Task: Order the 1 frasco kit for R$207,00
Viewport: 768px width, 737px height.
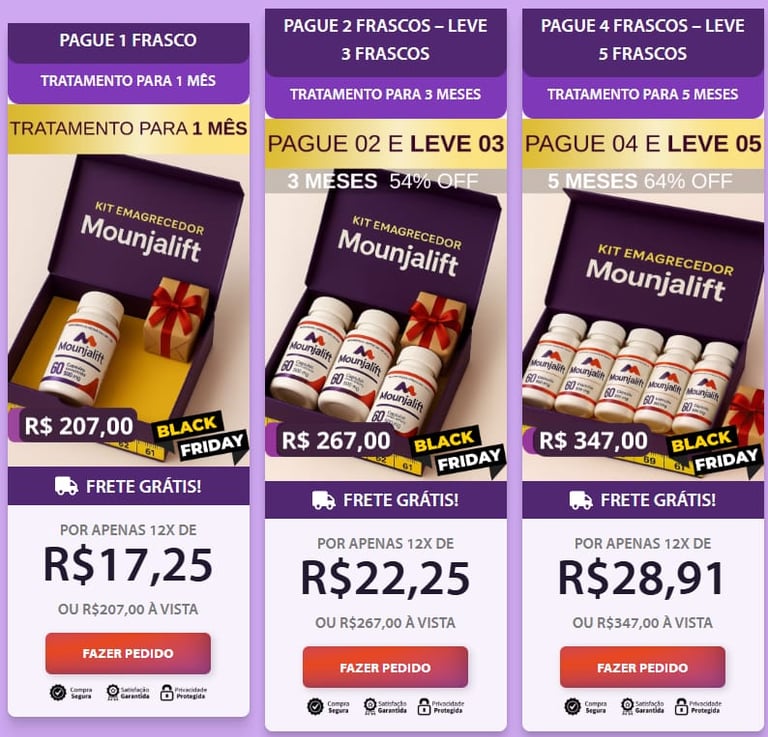Action: 128,653
